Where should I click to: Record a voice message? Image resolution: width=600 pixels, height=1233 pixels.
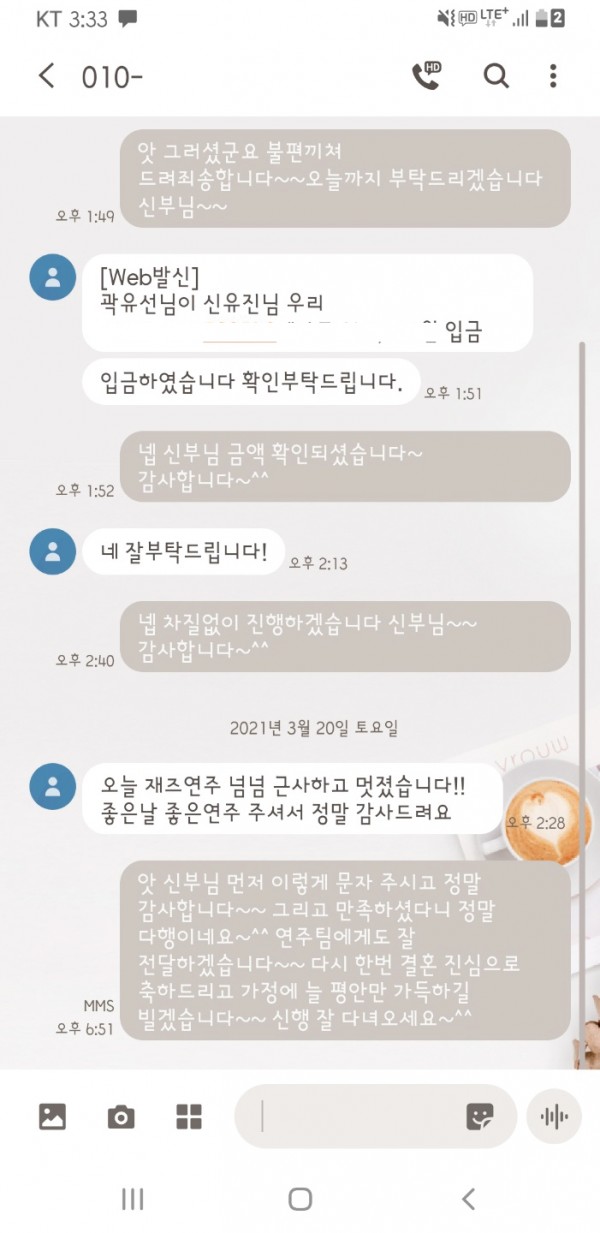[x=553, y=1117]
